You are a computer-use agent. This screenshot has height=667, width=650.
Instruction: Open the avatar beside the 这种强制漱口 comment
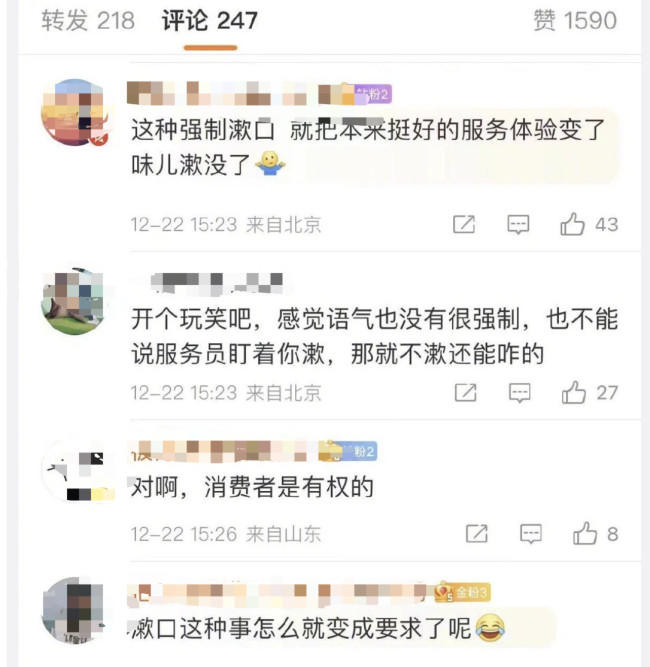coord(73,113)
